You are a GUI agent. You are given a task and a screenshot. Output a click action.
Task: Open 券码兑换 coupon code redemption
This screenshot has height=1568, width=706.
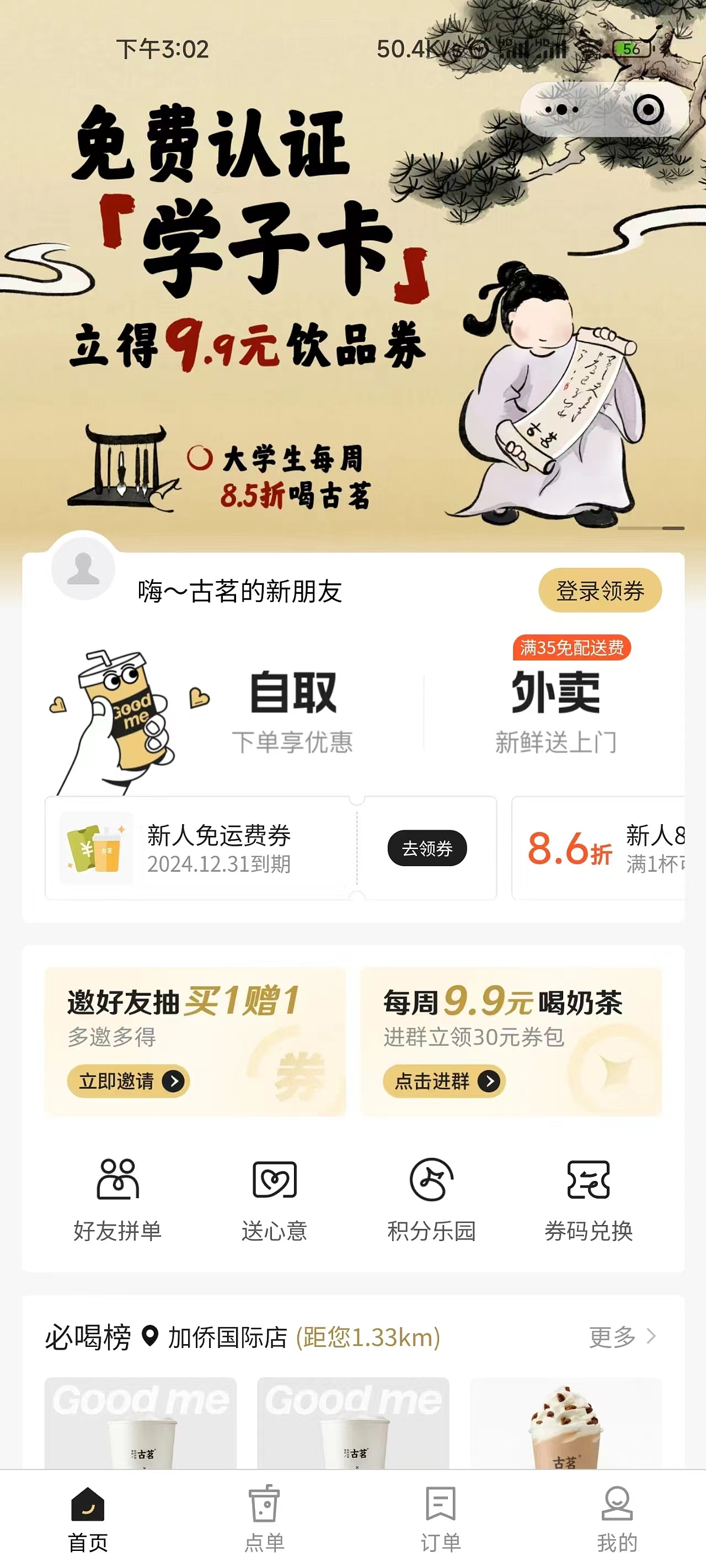pyautogui.click(x=588, y=1199)
